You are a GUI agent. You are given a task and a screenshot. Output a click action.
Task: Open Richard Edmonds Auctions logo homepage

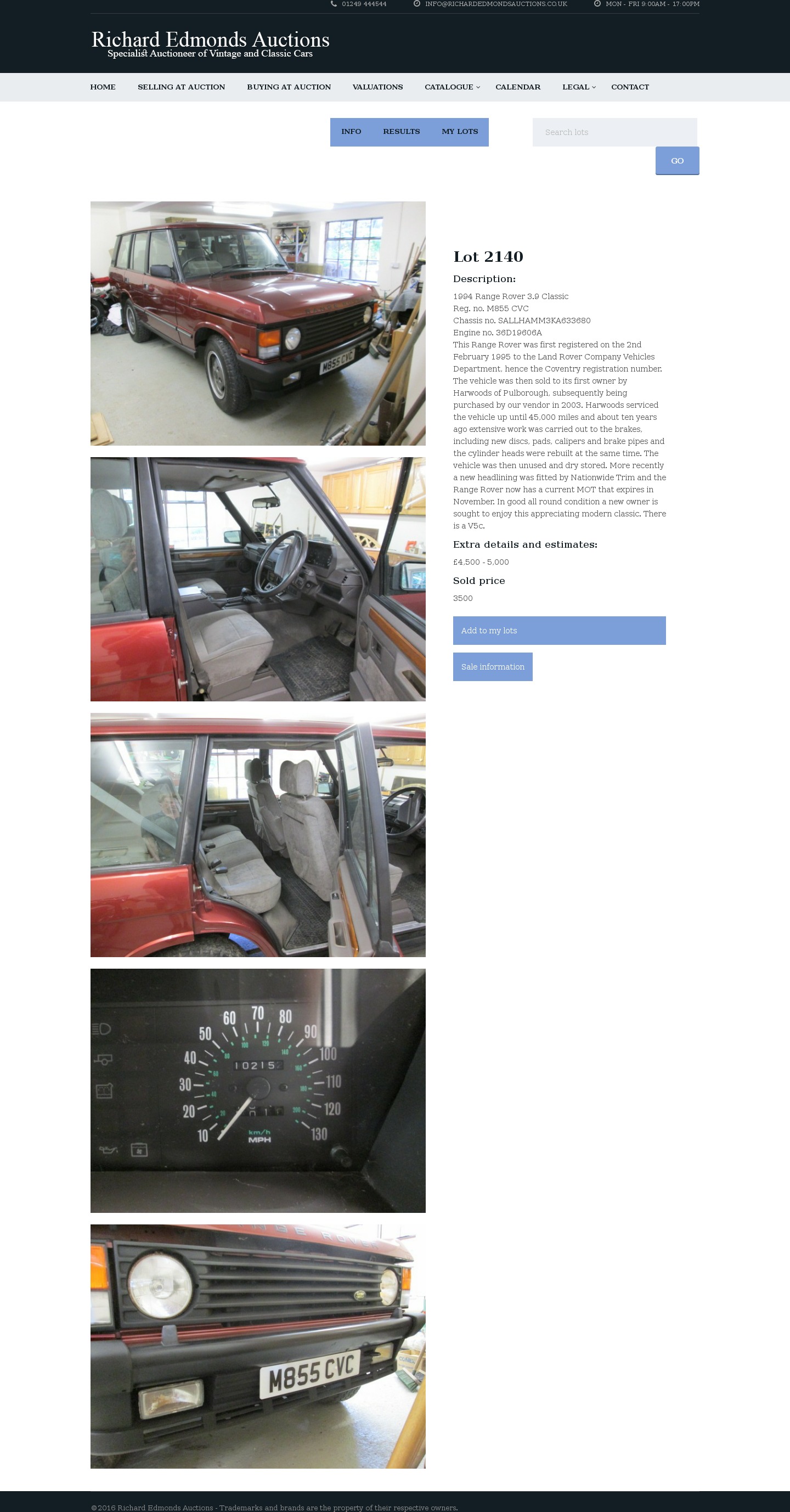(210, 44)
